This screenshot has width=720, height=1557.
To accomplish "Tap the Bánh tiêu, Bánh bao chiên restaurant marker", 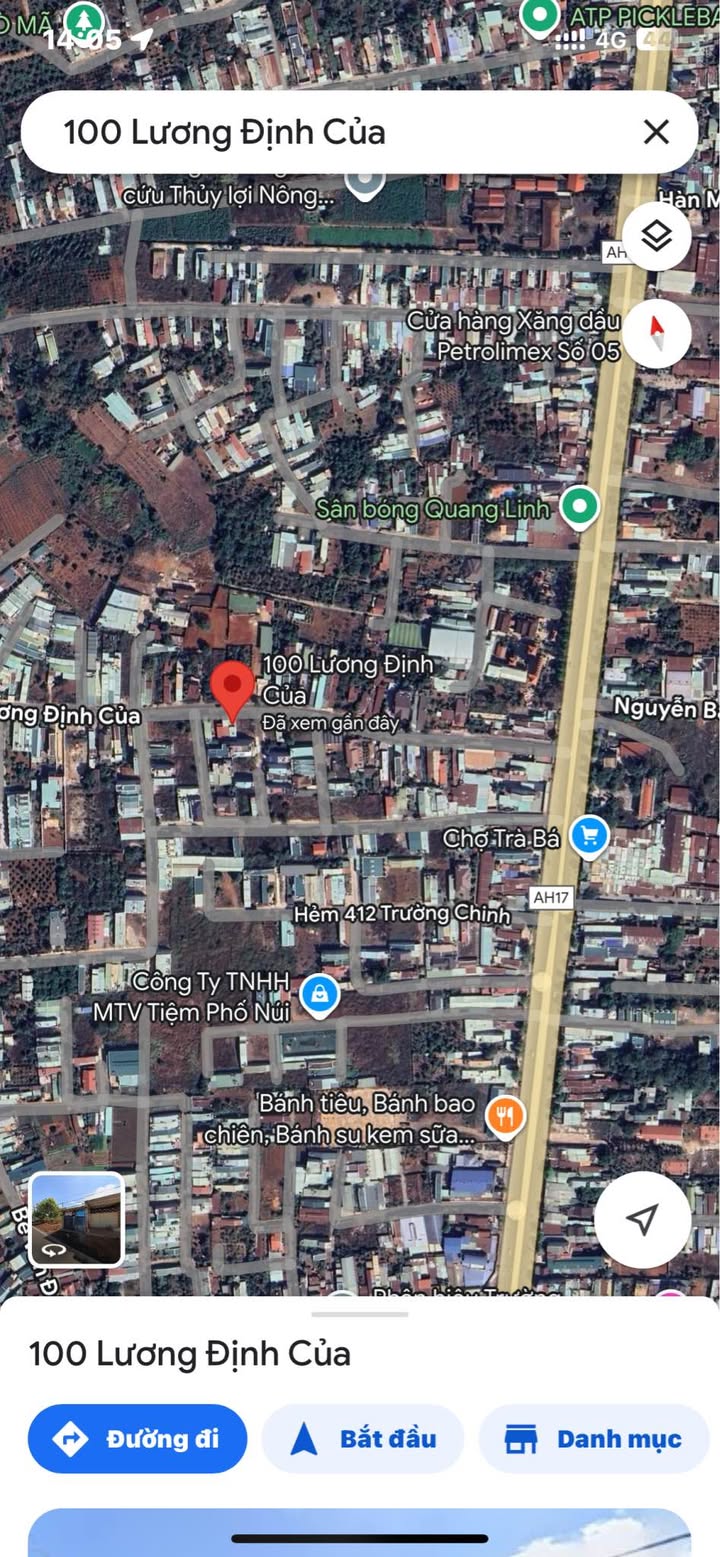I will (506, 1117).
